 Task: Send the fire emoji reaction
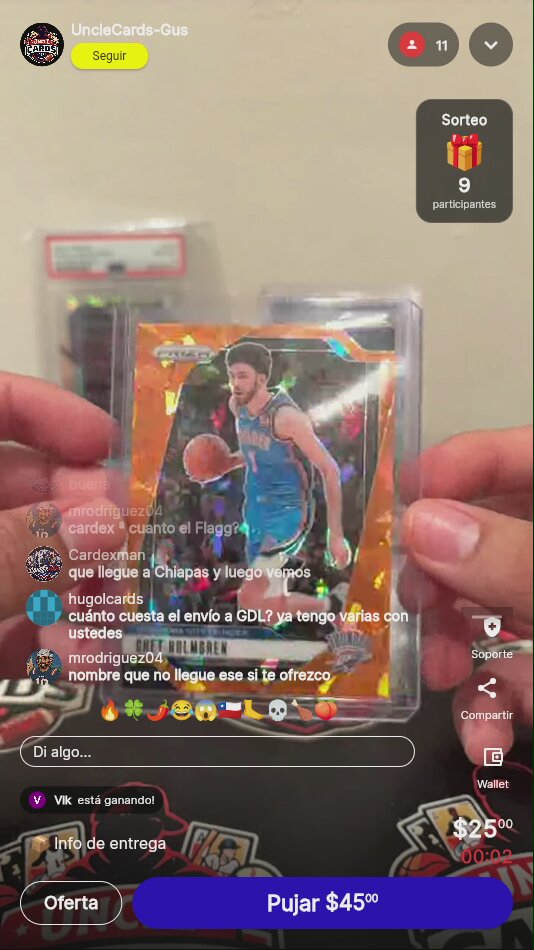point(110,710)
